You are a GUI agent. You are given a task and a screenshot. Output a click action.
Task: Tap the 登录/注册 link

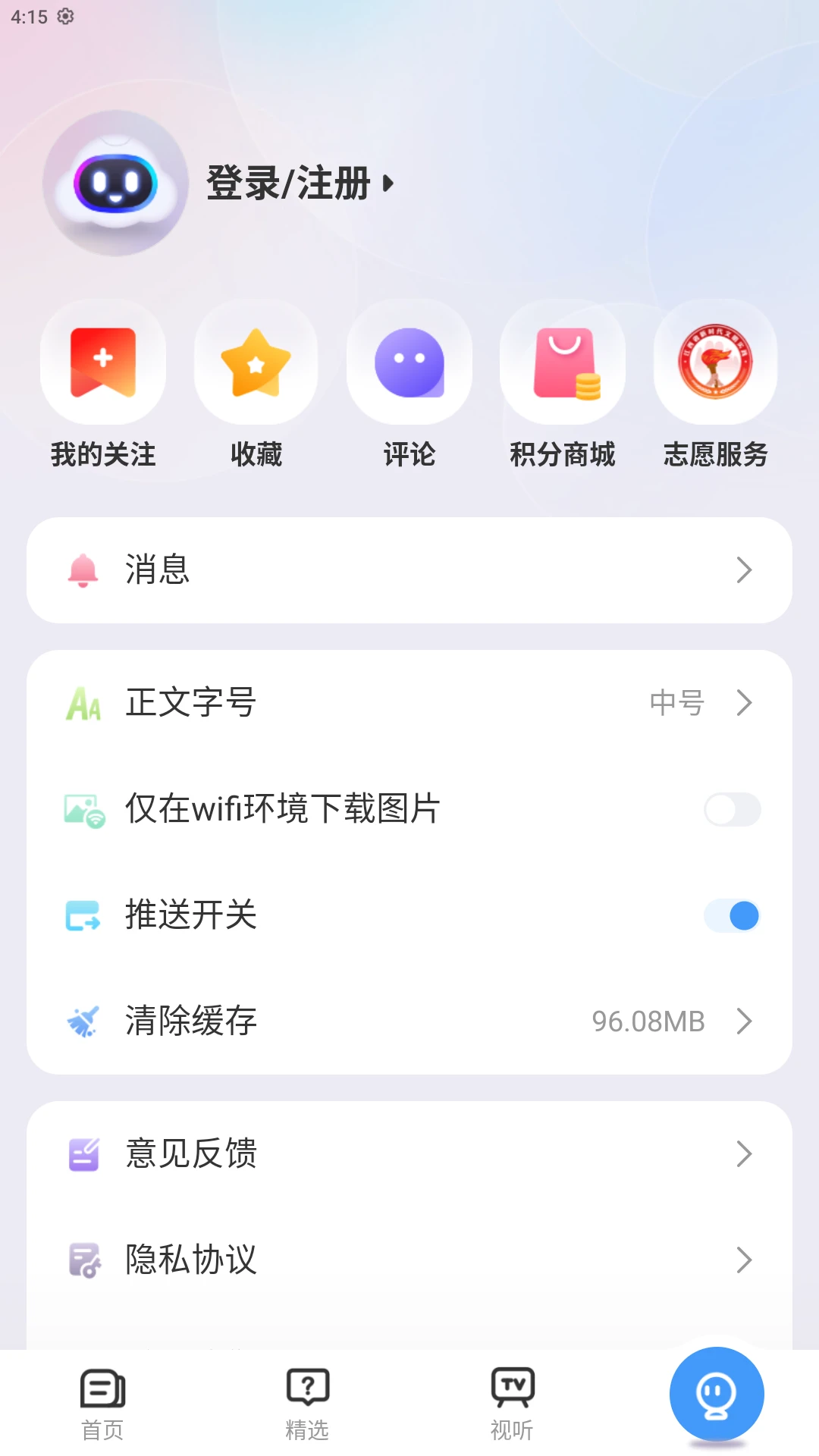click(x=288, y=184)
